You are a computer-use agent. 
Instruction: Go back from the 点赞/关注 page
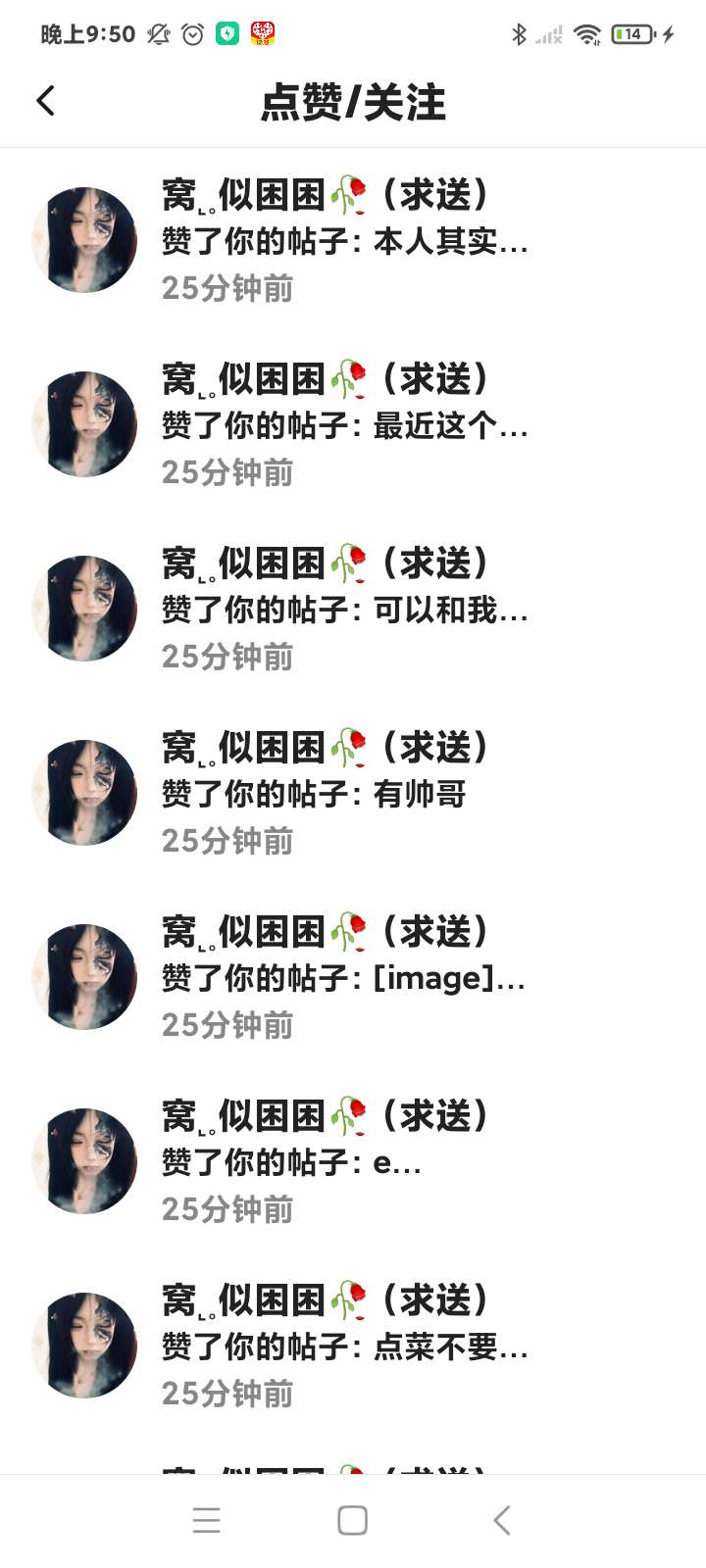point(45,101)
